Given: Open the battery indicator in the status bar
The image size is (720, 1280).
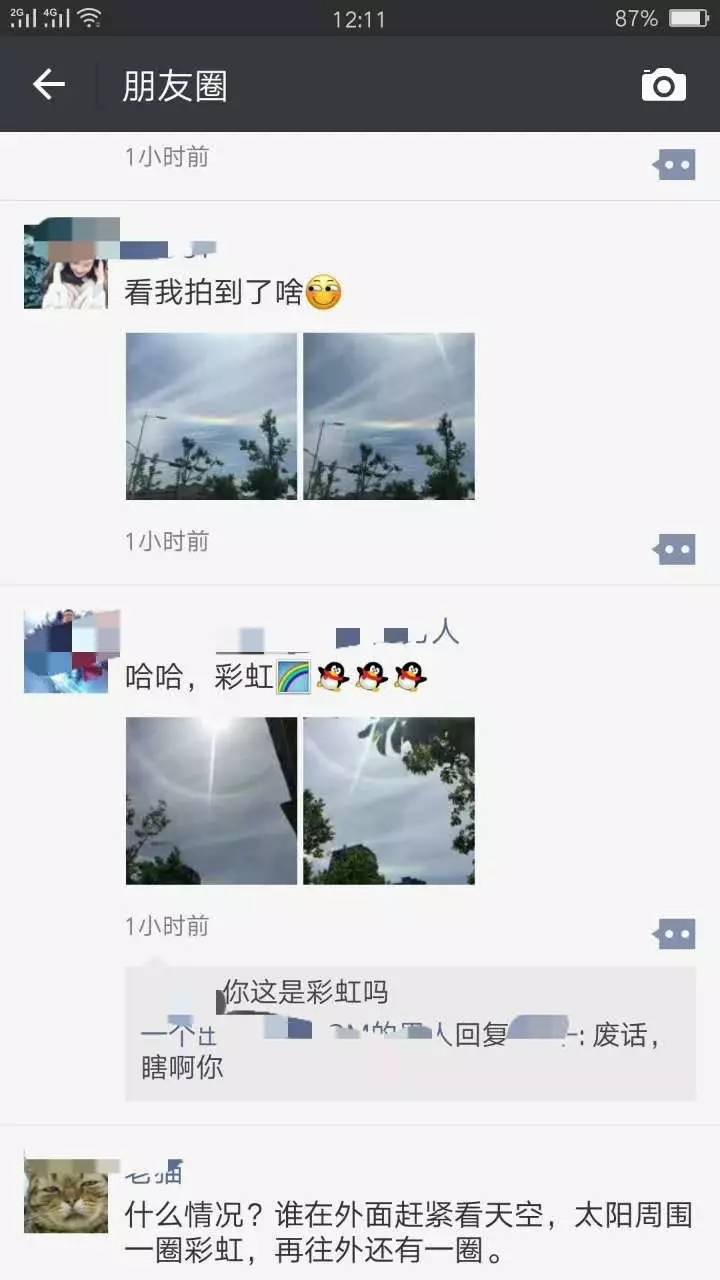Looking at the screenshot, I should (690, 16).
